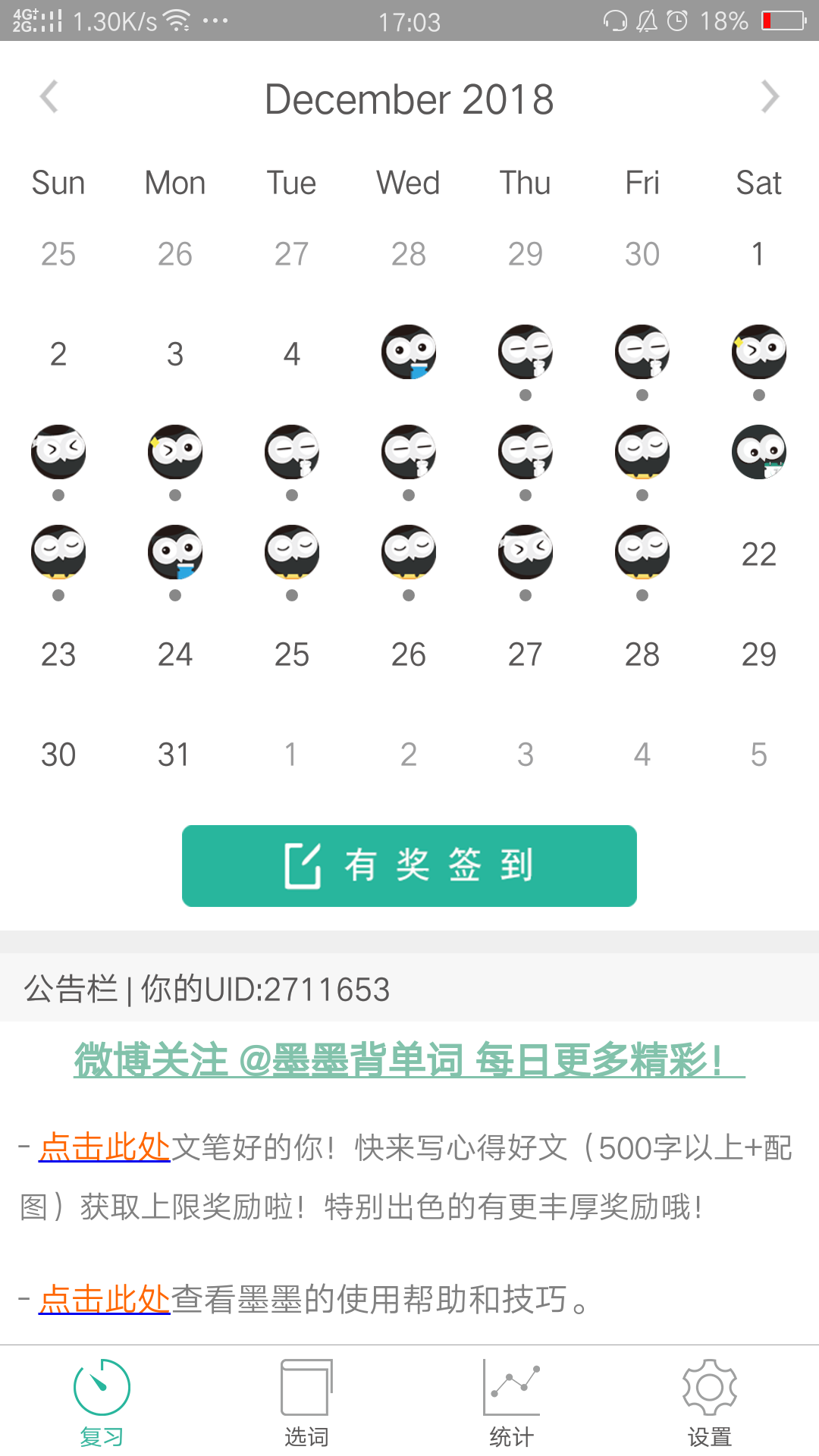
Task: Open 点击此处 link for 使用帮助和技巧
Action: 105,1299
